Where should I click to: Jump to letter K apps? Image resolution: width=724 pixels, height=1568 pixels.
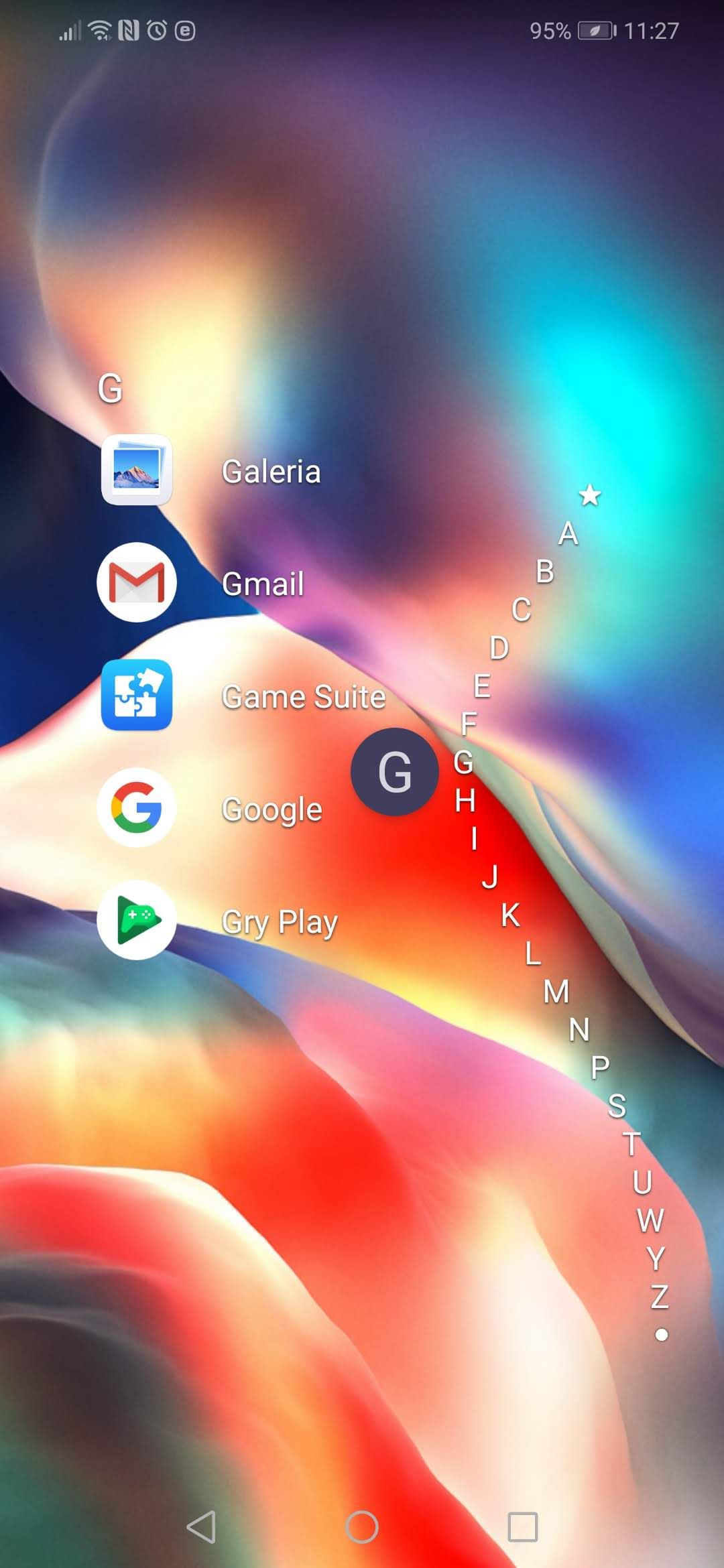pos(510,915)
